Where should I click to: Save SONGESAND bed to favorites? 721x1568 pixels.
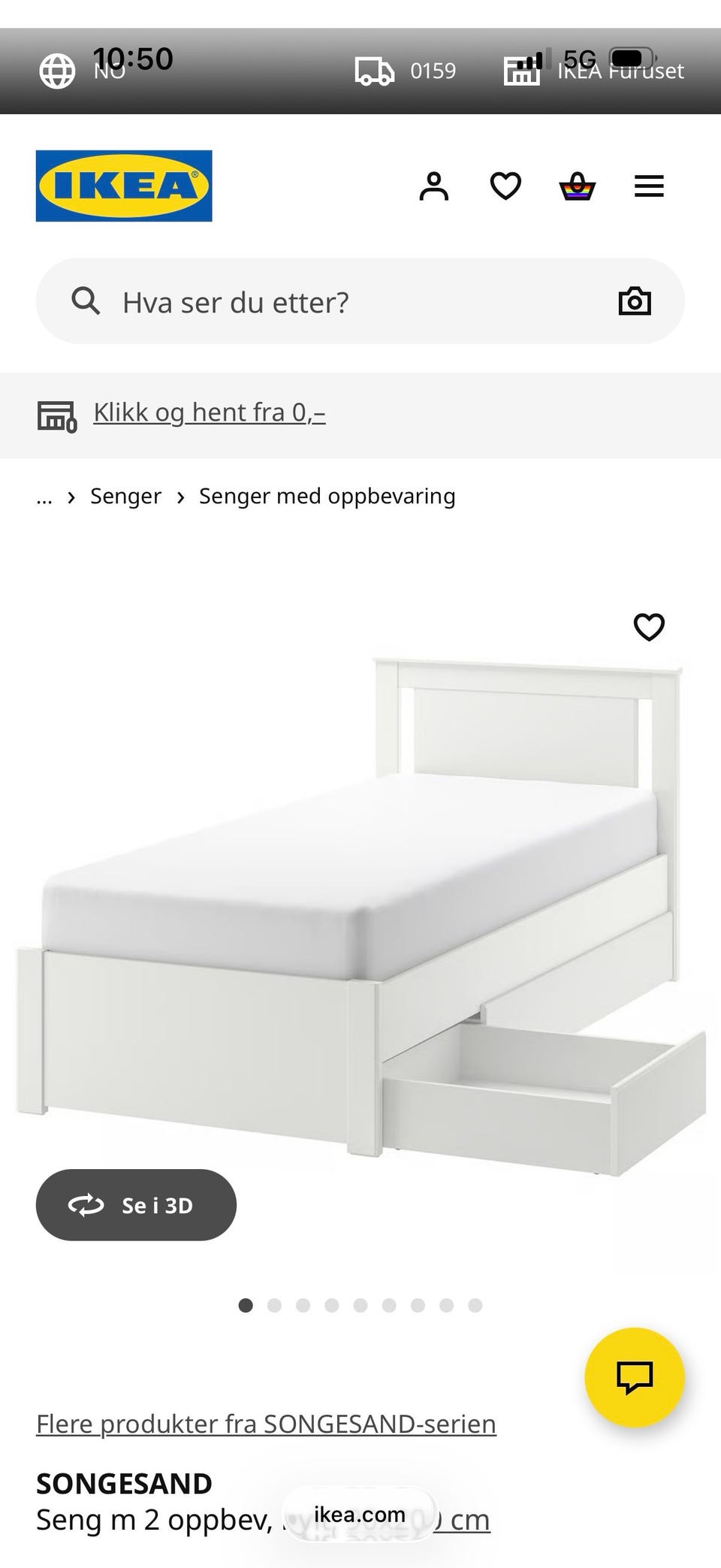(649, 627)
